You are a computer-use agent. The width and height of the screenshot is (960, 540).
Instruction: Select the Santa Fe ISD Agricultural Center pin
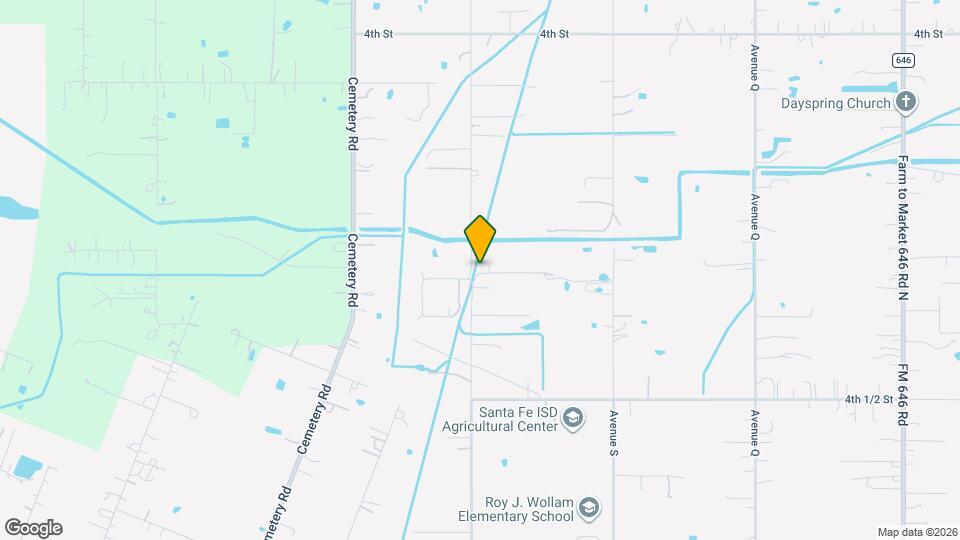coord(572,417)
